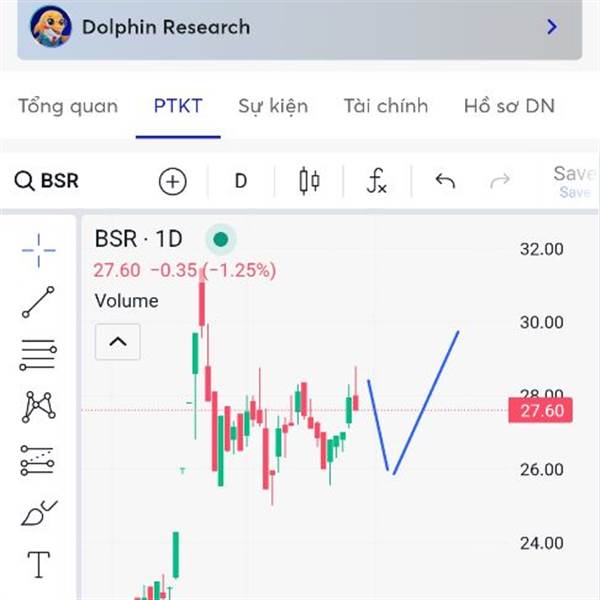Viewport: 600px width, 600px height.
Task: Pick the horizontal lines Fibonacci tool
Action: tap(38, 355)
